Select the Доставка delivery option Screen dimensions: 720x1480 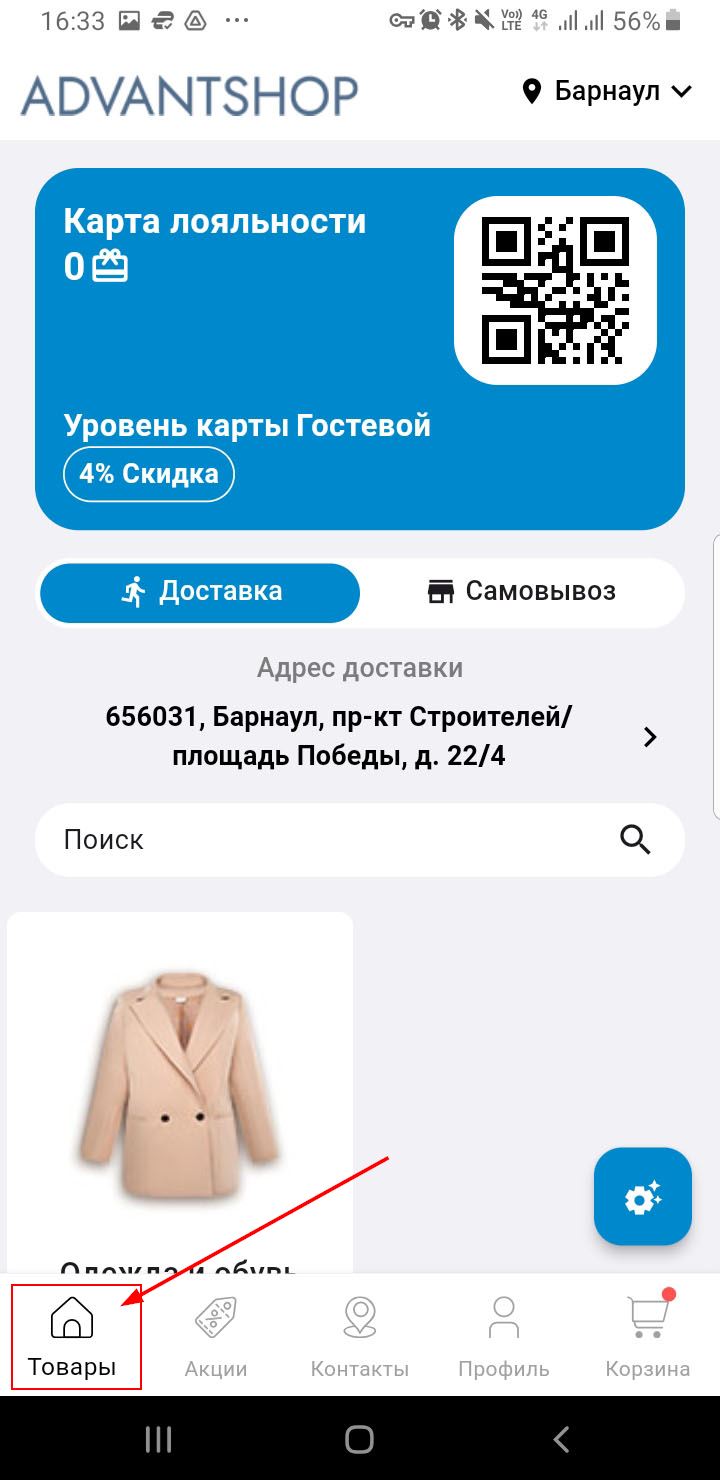[x=198, y=591]
